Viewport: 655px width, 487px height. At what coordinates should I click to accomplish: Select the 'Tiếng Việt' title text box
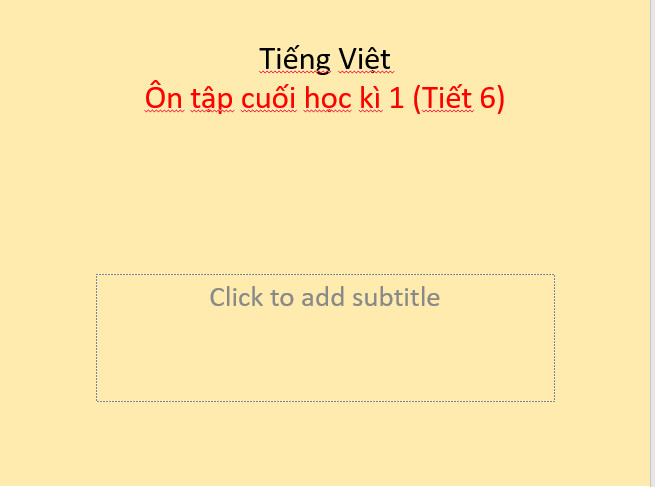325,59
